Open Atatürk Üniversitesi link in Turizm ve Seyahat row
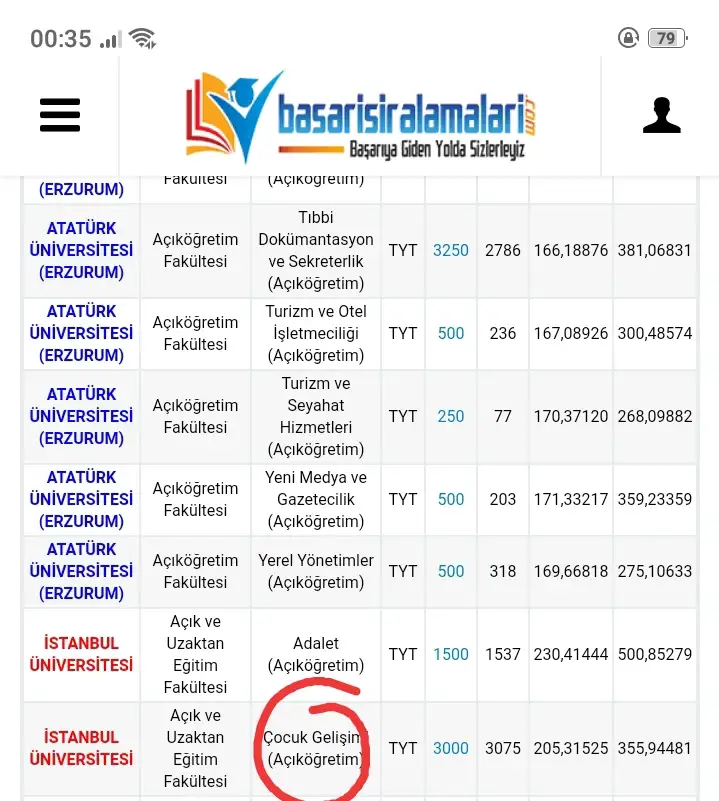This screenshot has width=719, height=801. point(81,416)
